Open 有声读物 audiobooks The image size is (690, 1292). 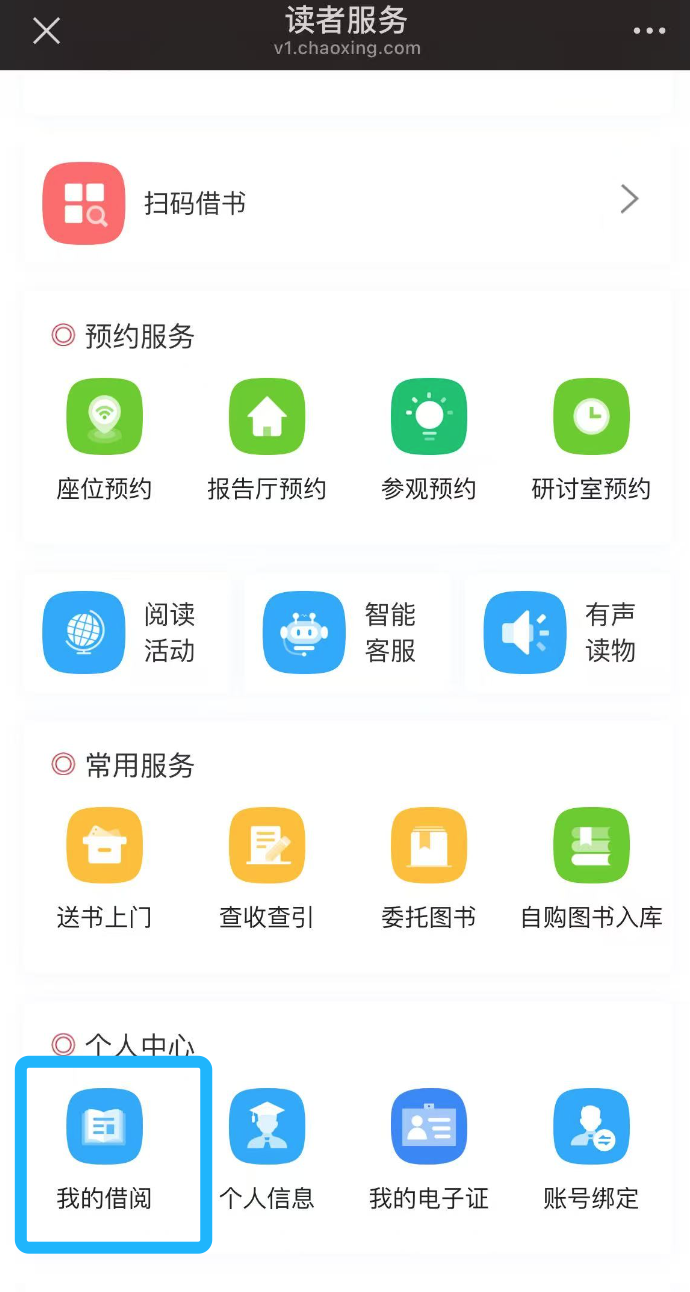(x=565, y=633)
